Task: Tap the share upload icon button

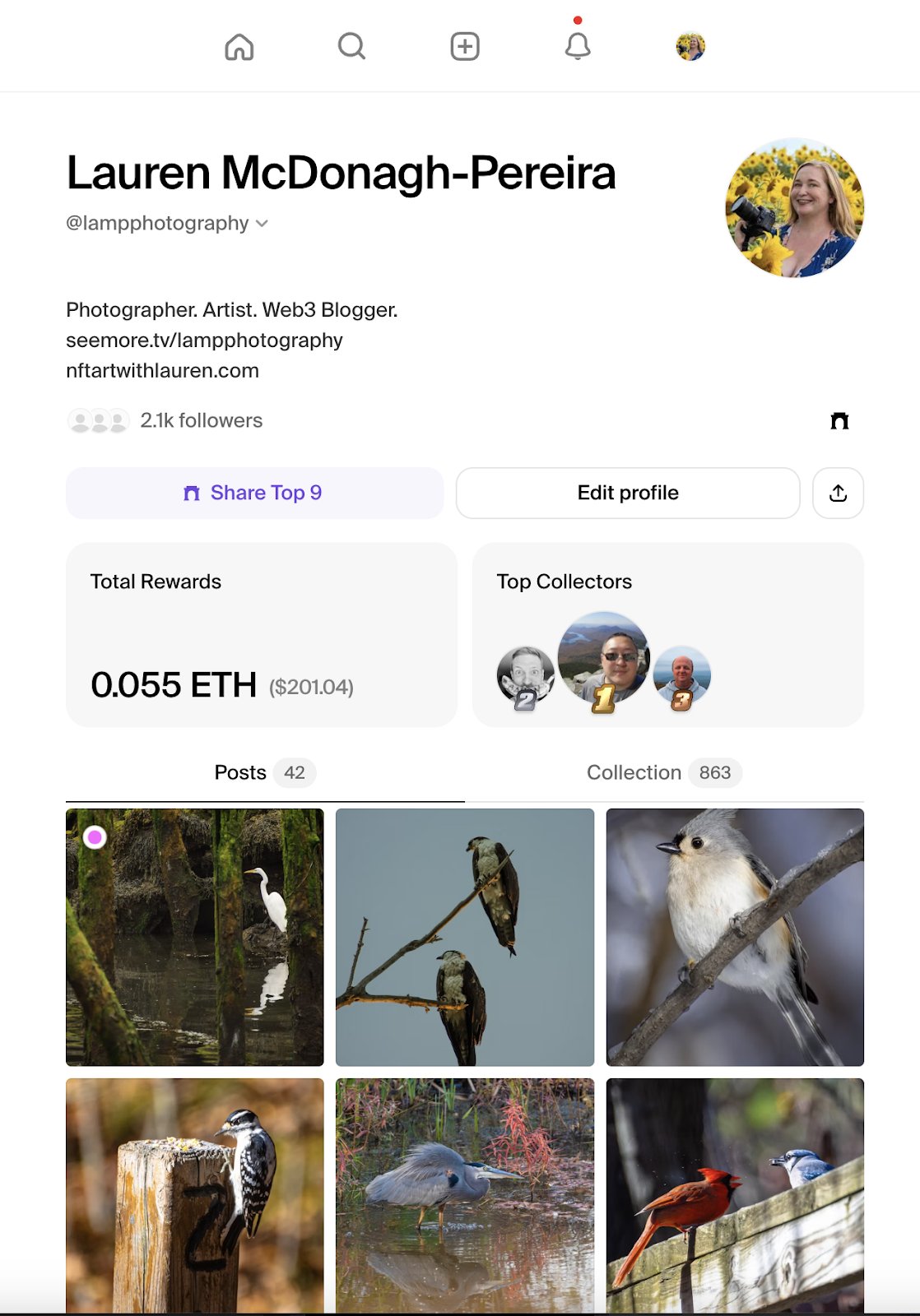Action: pyautogui.click(x=838, y=493)
